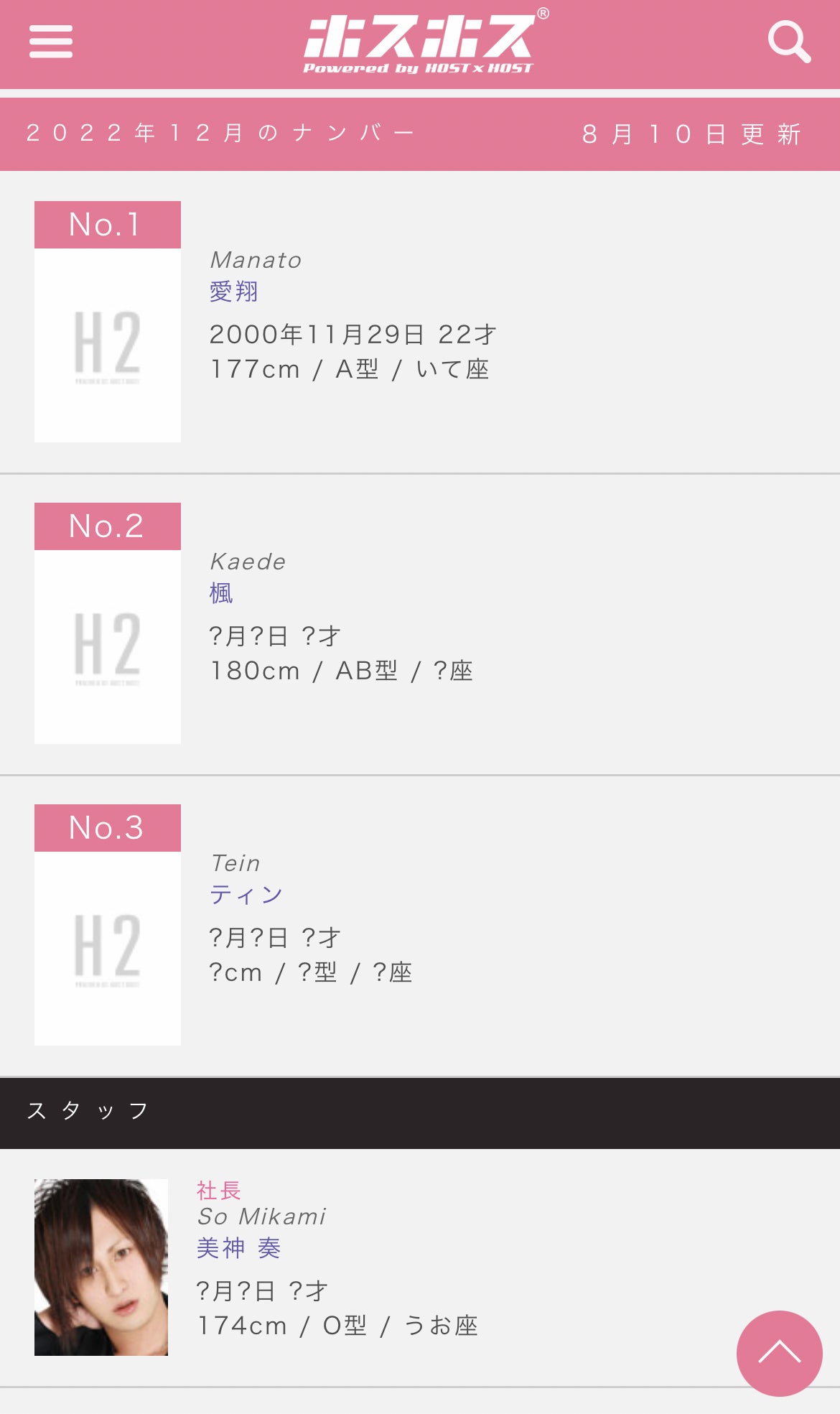
Task: Jump back to top of page
Action: (x=779, y=1354)
